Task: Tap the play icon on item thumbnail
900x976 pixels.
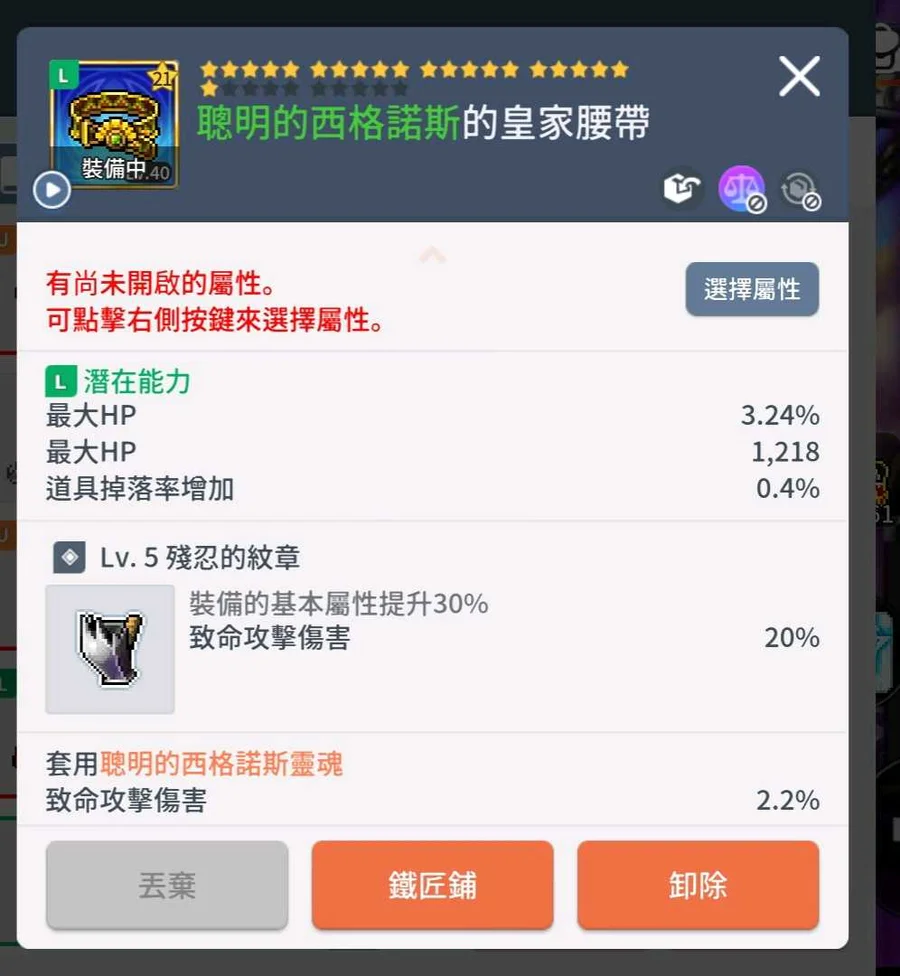Action: pos(52,189)
